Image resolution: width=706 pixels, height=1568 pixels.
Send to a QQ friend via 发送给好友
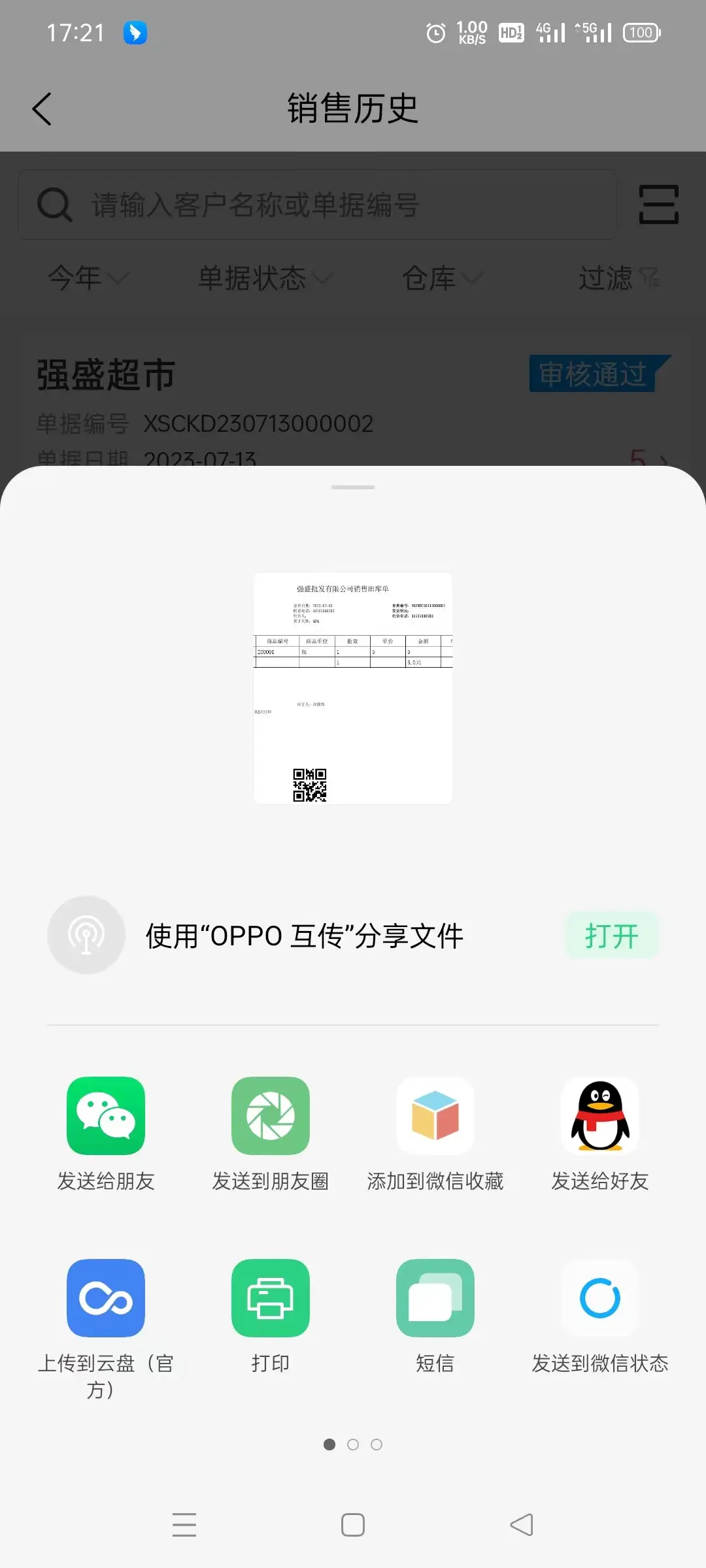600,1116
